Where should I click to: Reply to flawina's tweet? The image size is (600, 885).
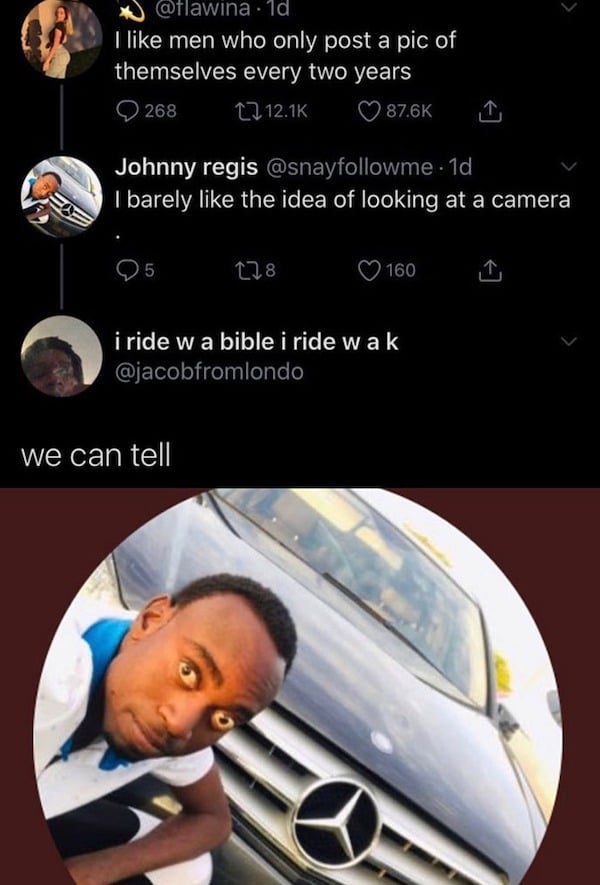[127, 111]
